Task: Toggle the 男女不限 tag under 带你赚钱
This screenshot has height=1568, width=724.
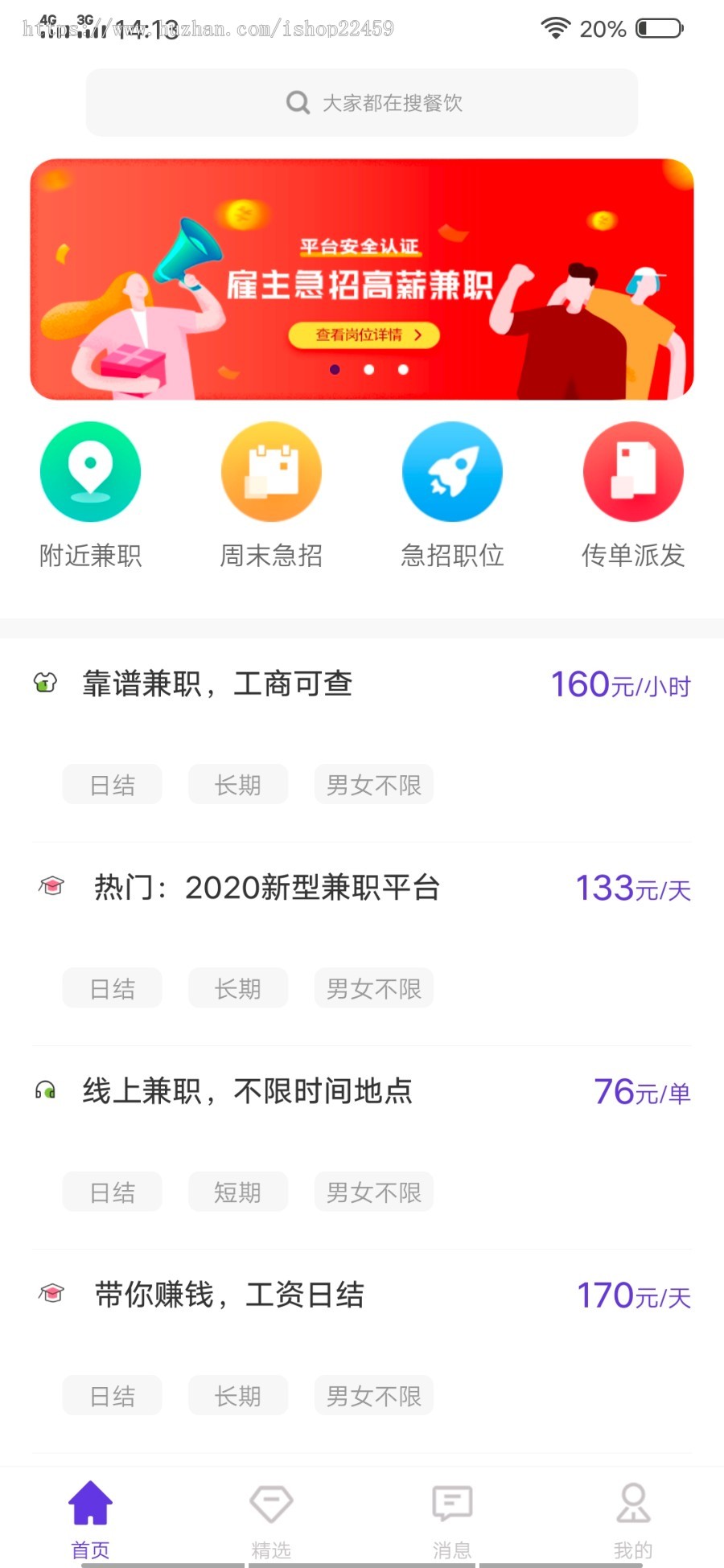Action: (x=373, y=1396)
